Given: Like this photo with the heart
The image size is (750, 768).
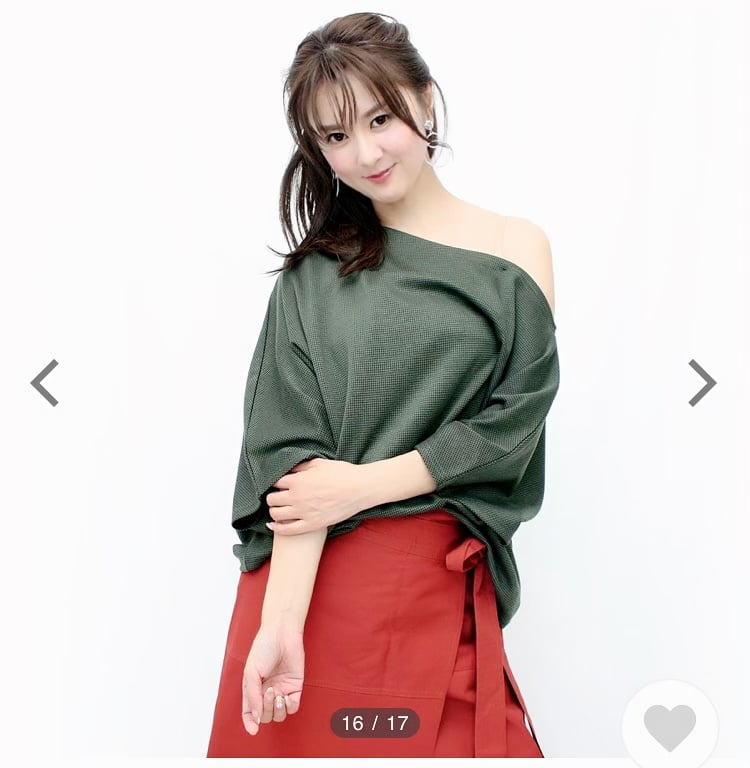Looking at the screenshot, I should coord(670,728).
